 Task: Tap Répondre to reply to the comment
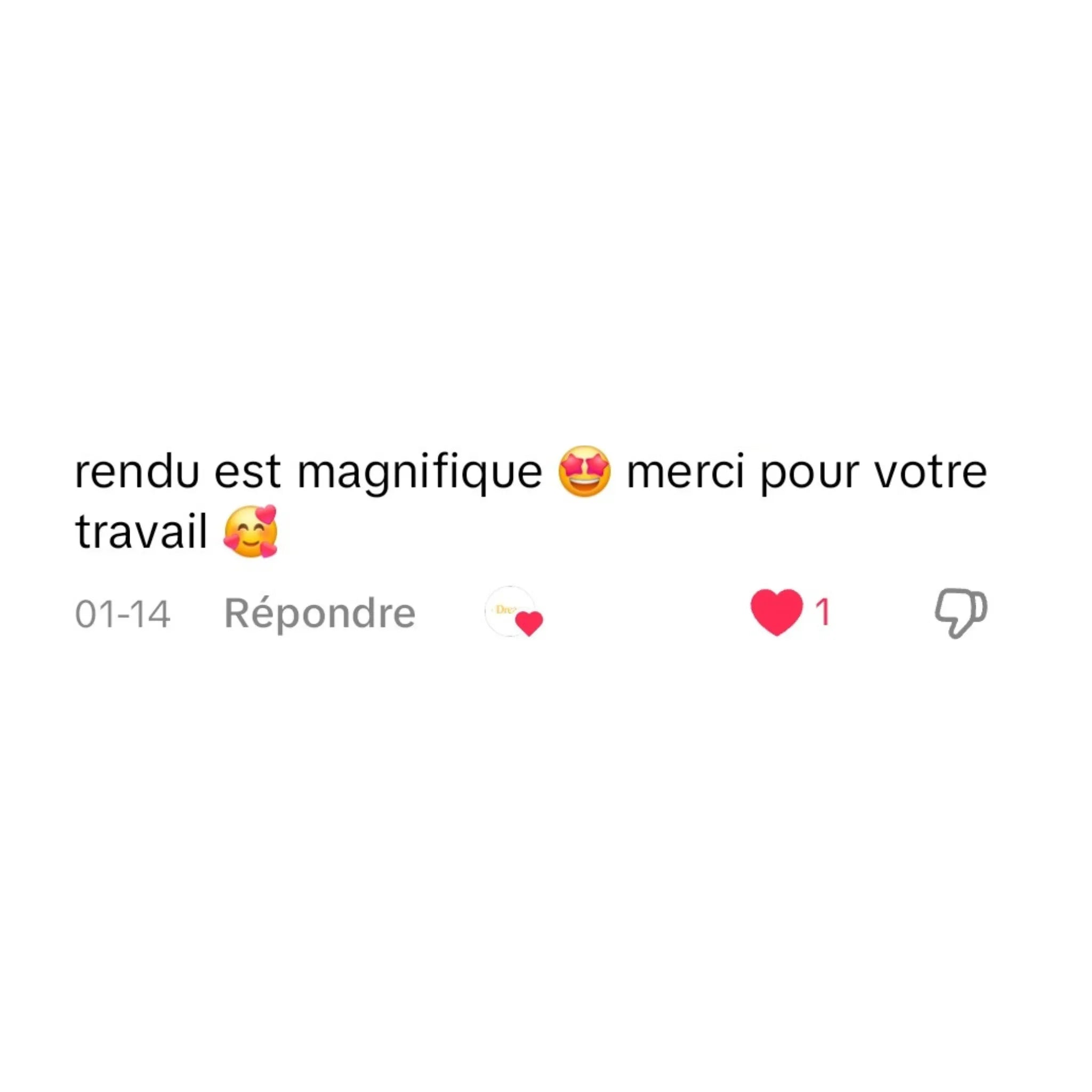coord(320,613)
